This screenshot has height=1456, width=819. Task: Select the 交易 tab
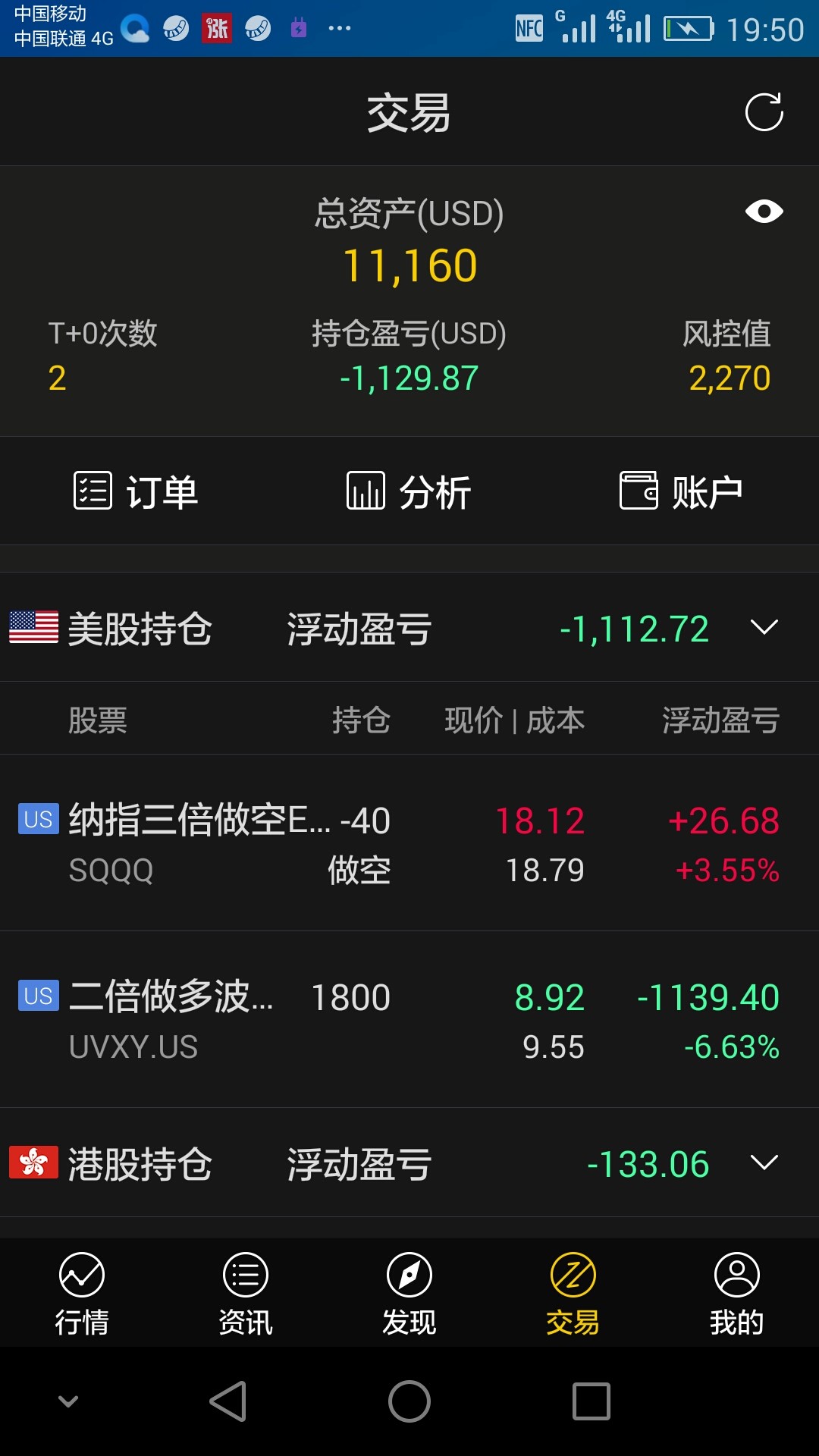[573, 1294]
